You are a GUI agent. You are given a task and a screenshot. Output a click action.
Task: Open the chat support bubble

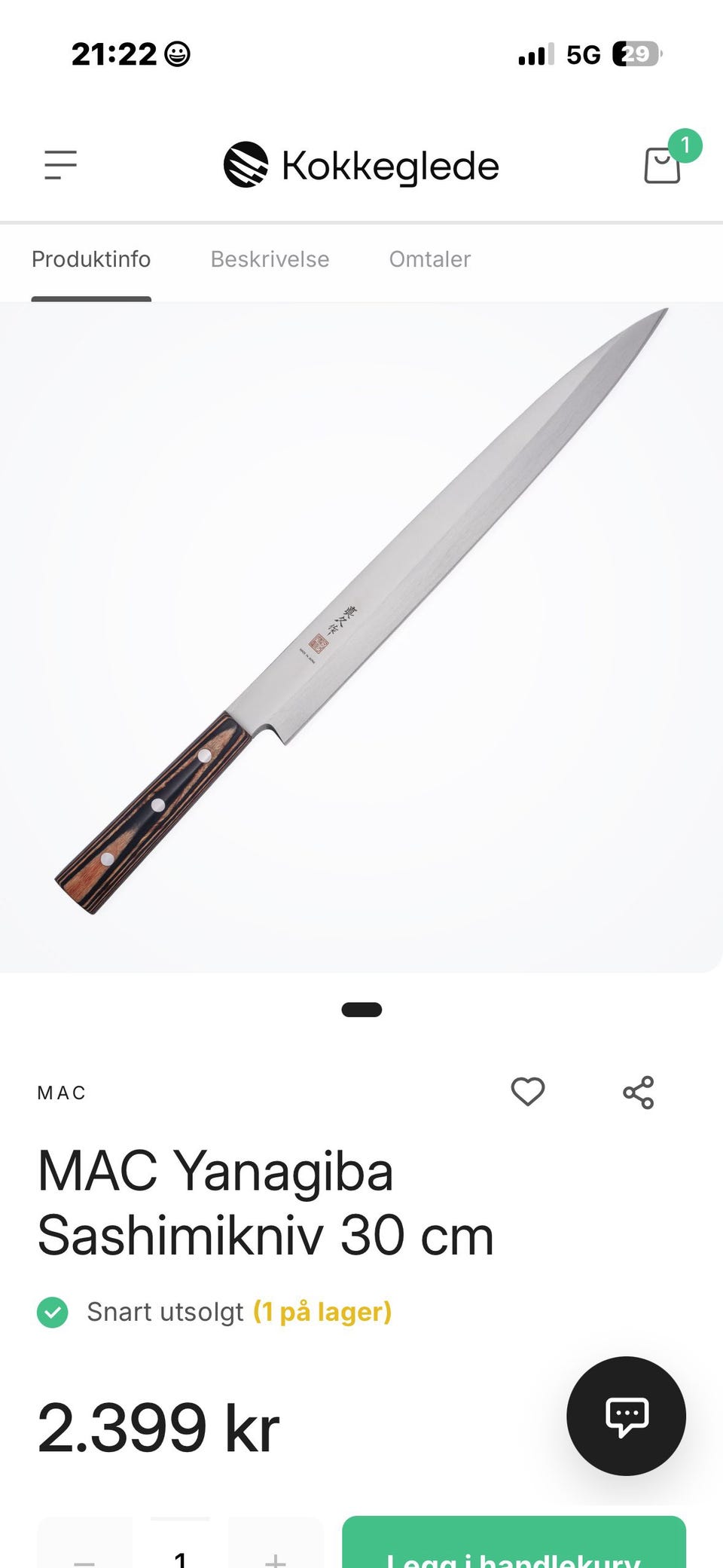(626, 1416)
